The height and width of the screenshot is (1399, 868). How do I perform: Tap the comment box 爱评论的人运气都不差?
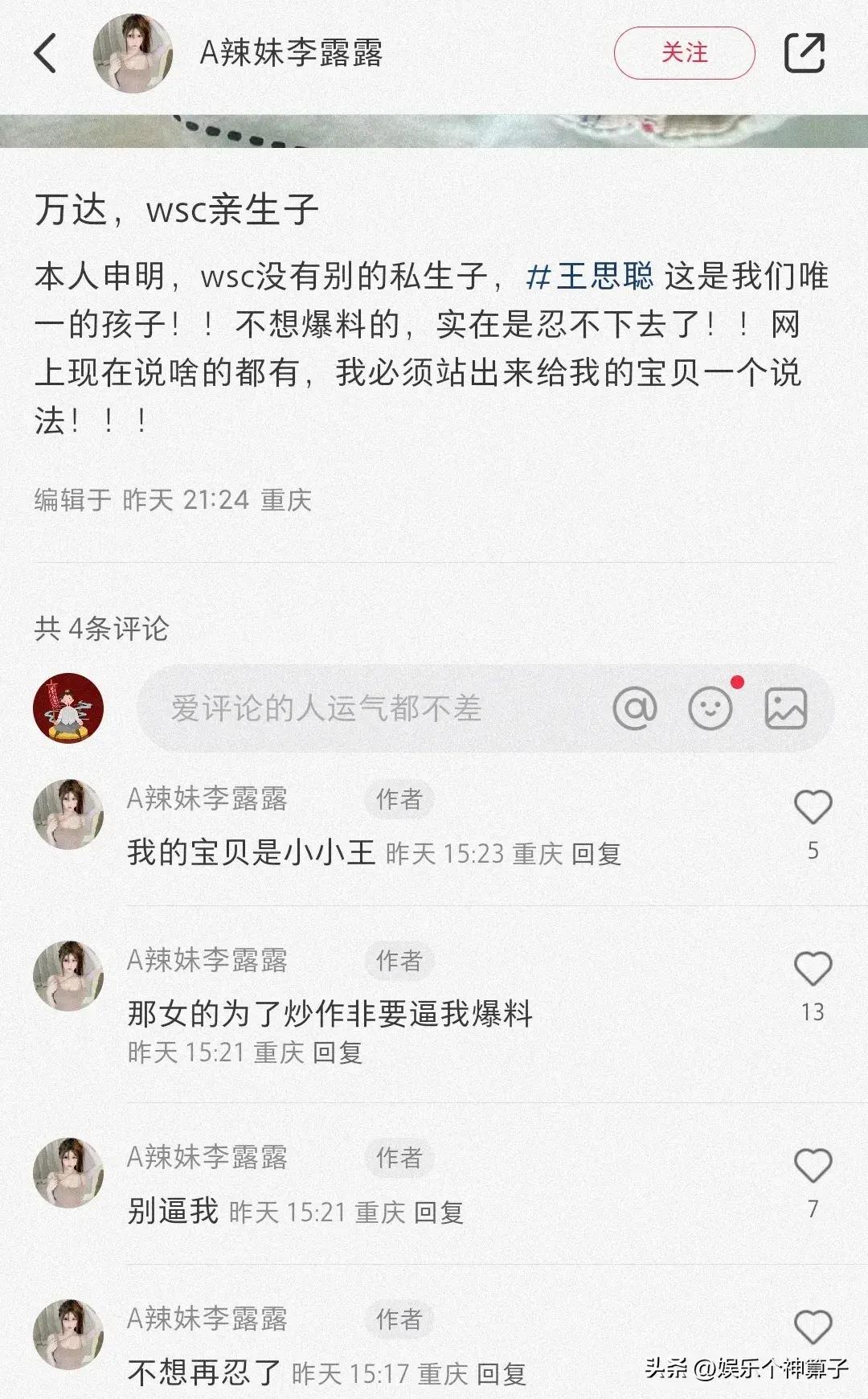(x=362, y=708)
